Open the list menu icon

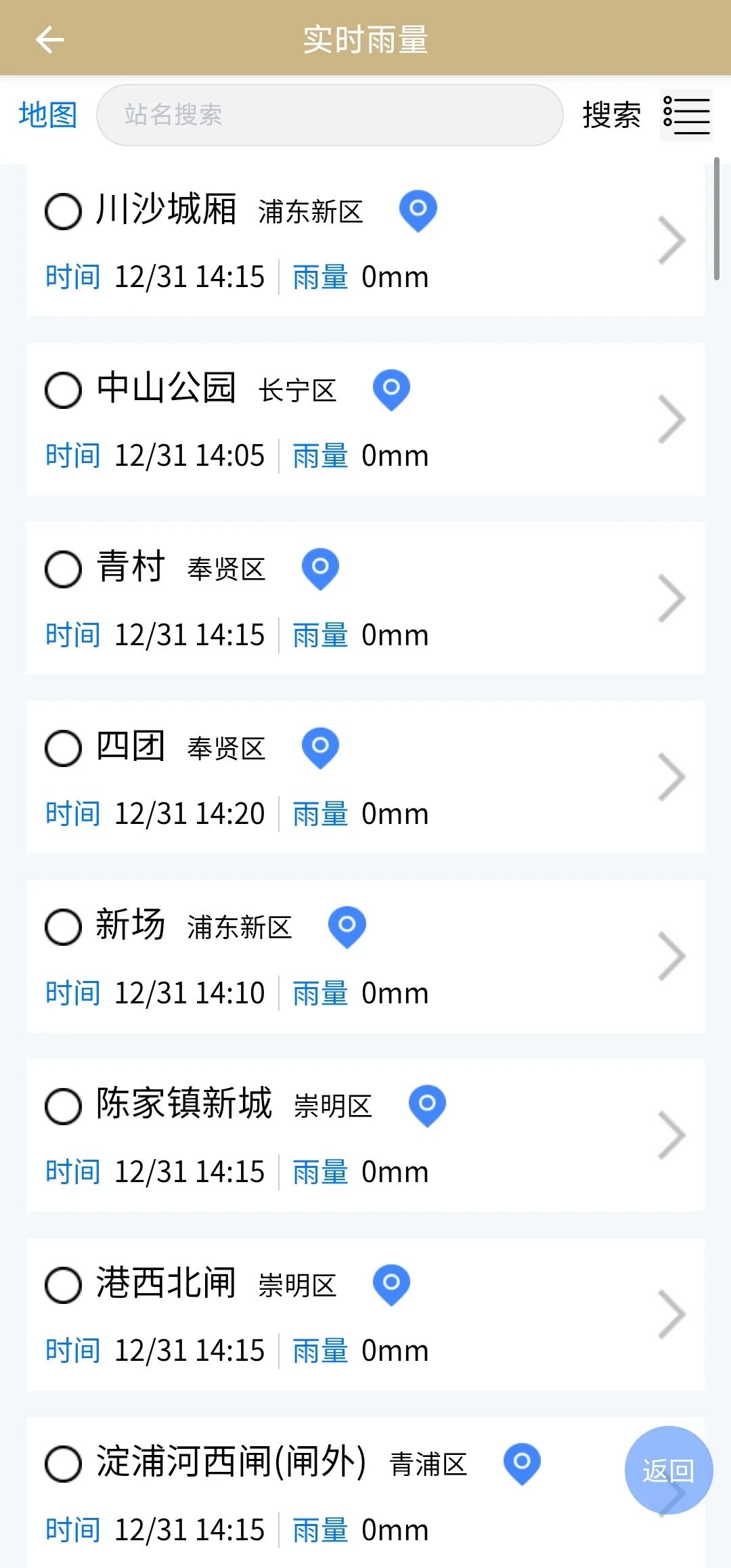(686, 115)
